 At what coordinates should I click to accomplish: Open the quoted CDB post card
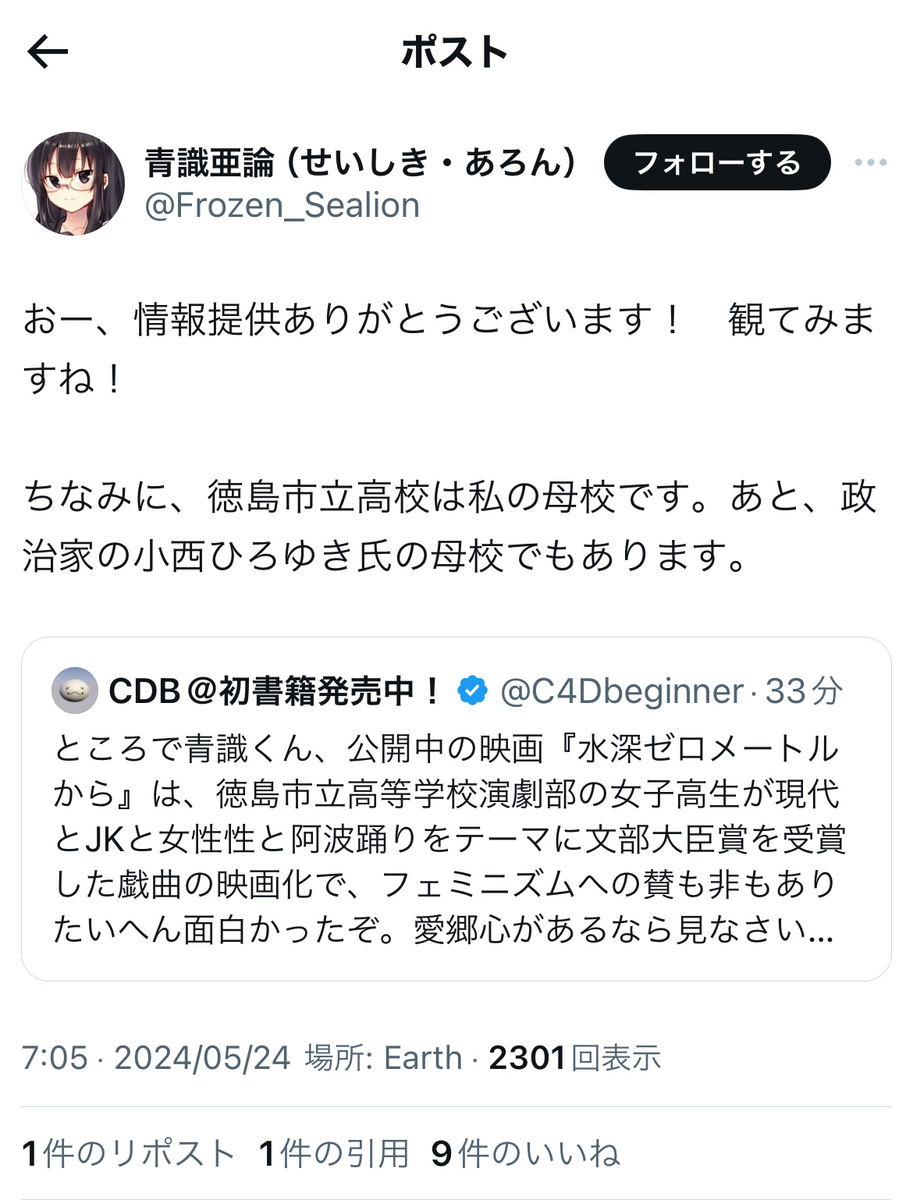[x=455, y=810]
